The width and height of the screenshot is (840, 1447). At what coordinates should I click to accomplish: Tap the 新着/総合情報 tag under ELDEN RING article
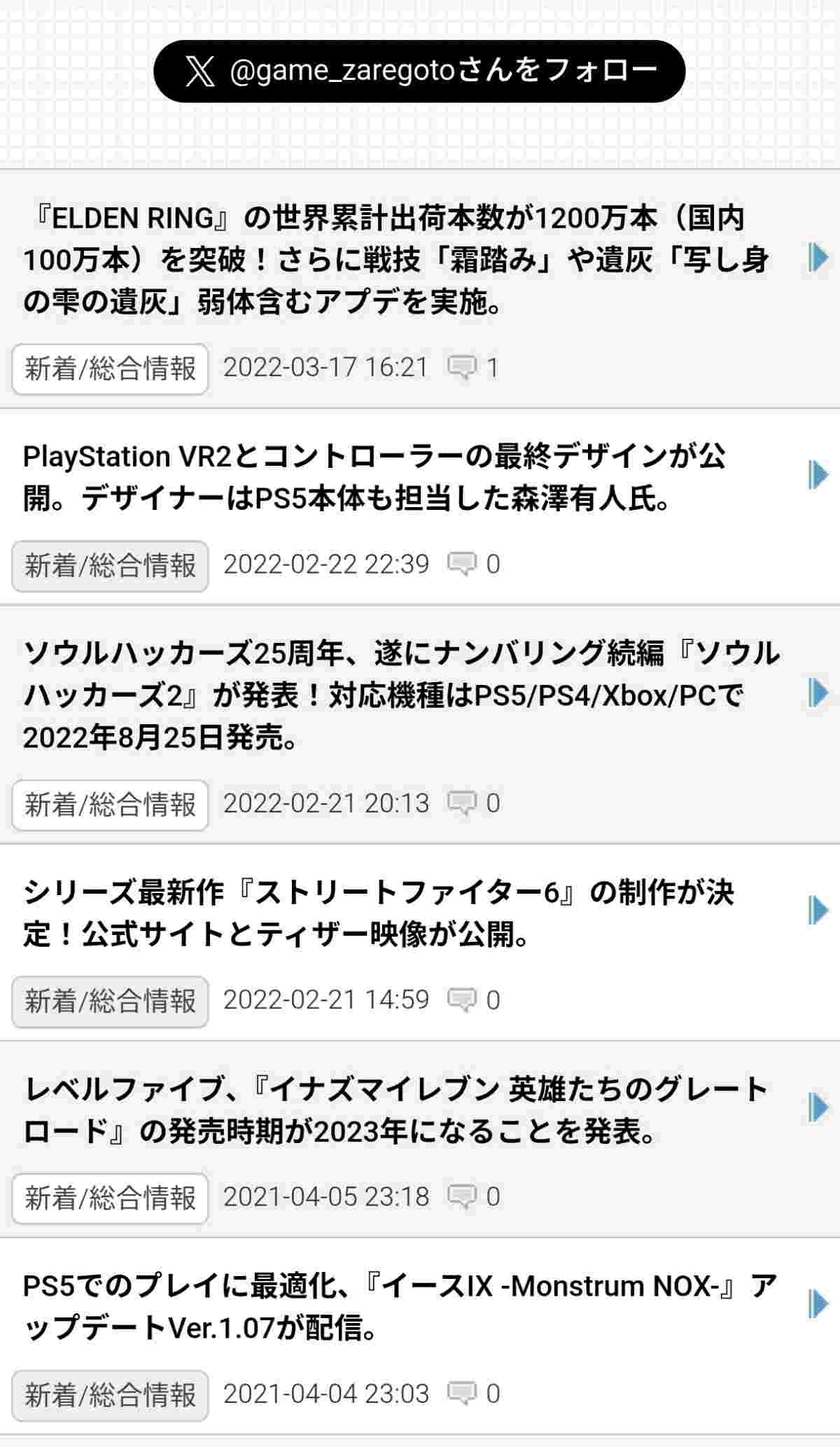tap(110, 368)
